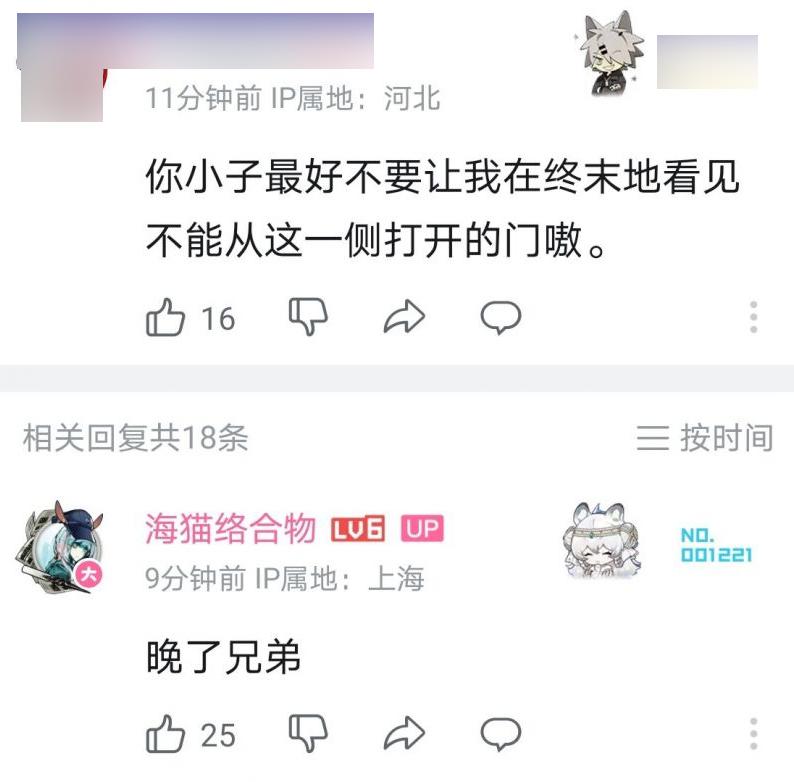This screenshot has width=794, height=782.
Task: Open overflow menu on the Hebei comment
Action: click(754, 317)
